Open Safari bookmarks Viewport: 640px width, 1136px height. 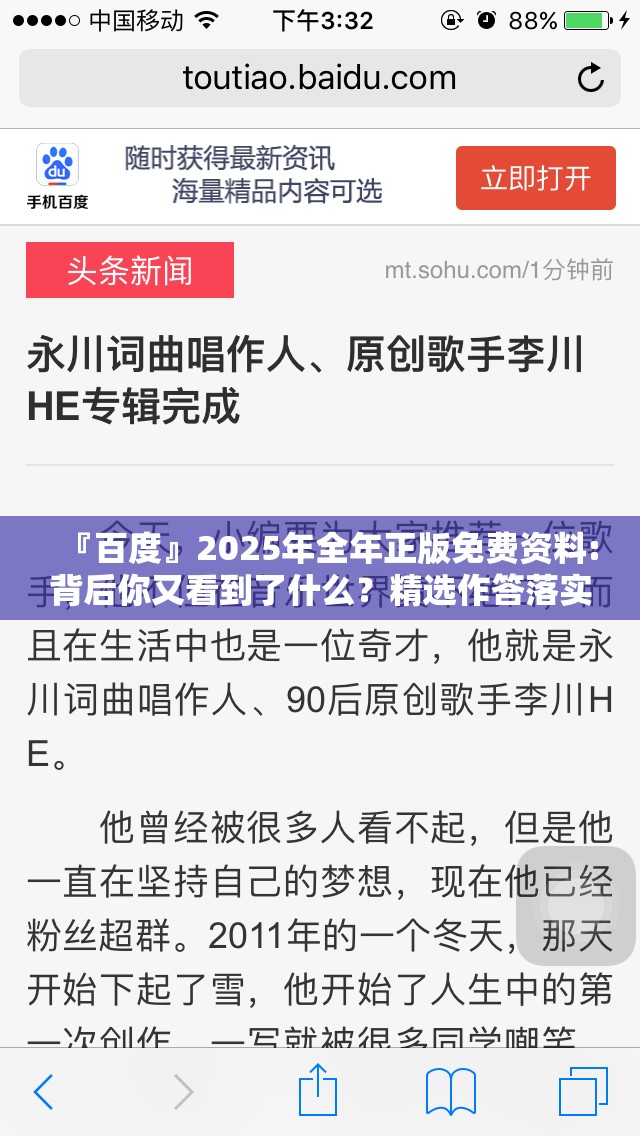451,1092
